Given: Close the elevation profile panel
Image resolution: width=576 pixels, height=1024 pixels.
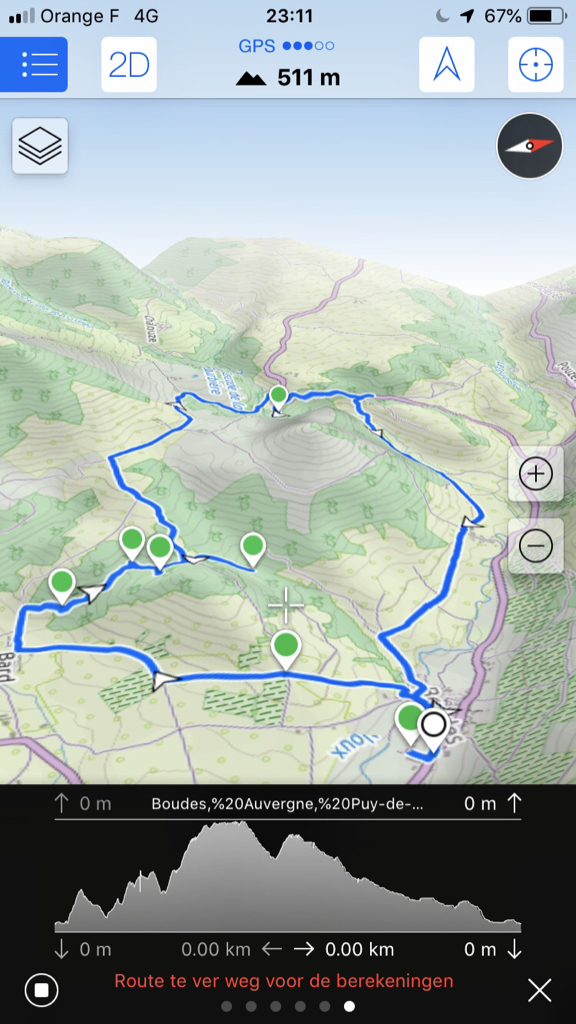Looking at the screenshot, I should coord(539,990).
